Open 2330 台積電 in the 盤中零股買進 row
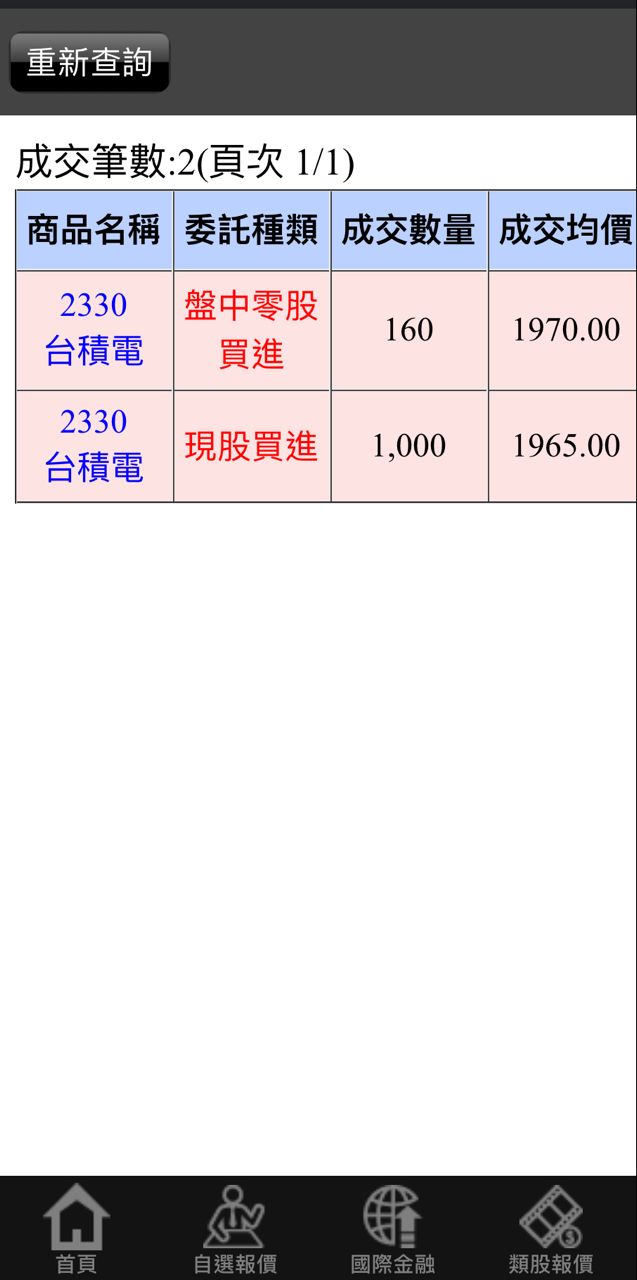 (x=94, y=329)
